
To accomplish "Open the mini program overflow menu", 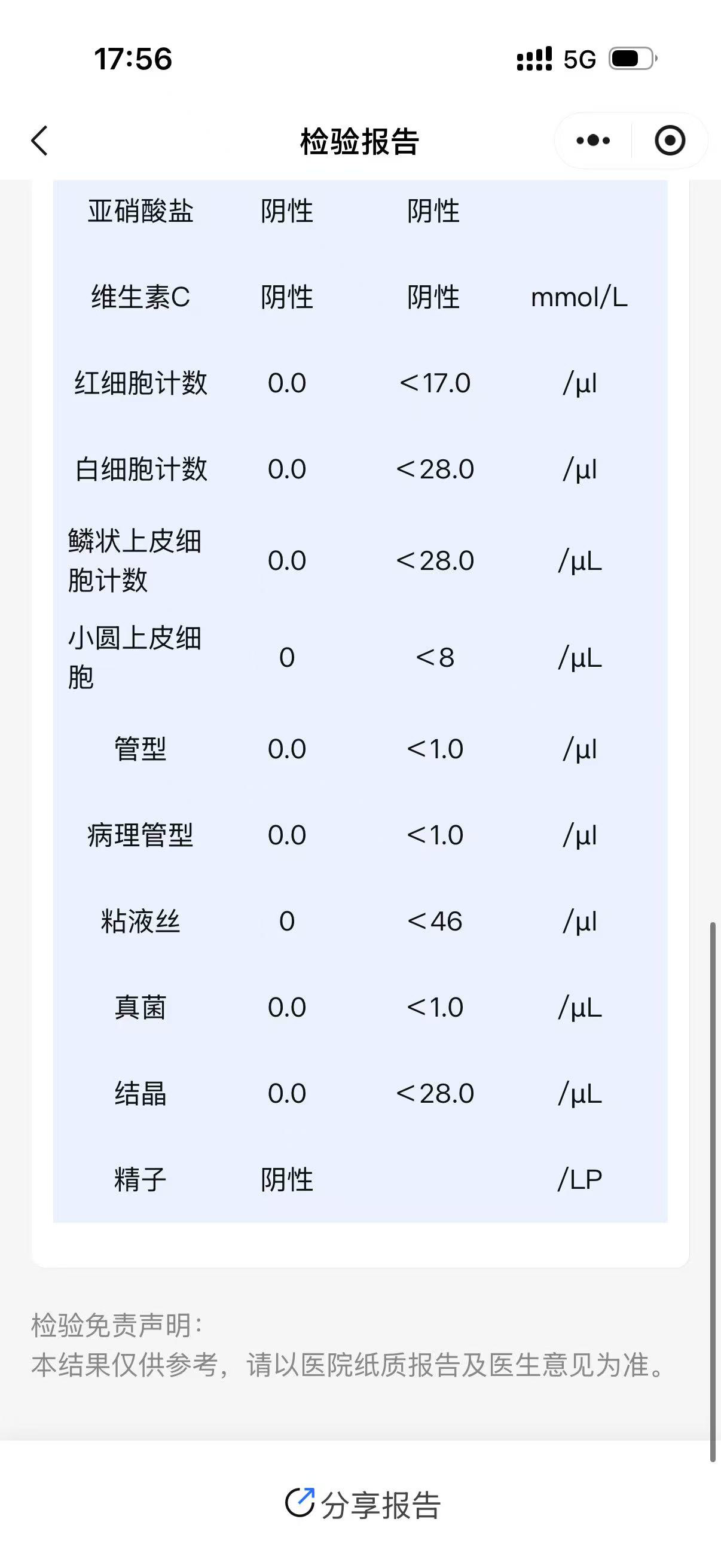I will (x=592, y=141).
